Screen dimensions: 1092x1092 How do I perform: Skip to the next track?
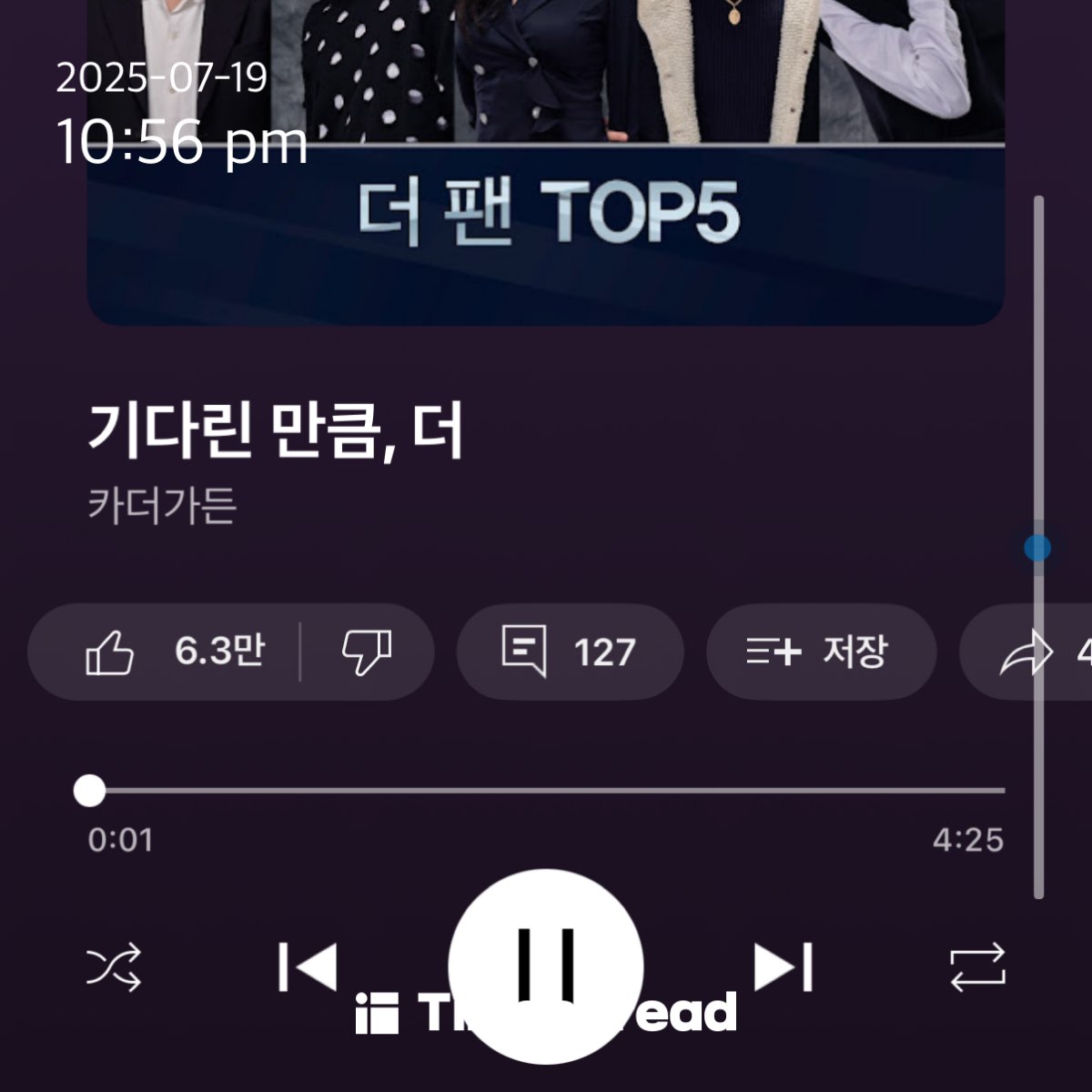click(x=784, y=966)
